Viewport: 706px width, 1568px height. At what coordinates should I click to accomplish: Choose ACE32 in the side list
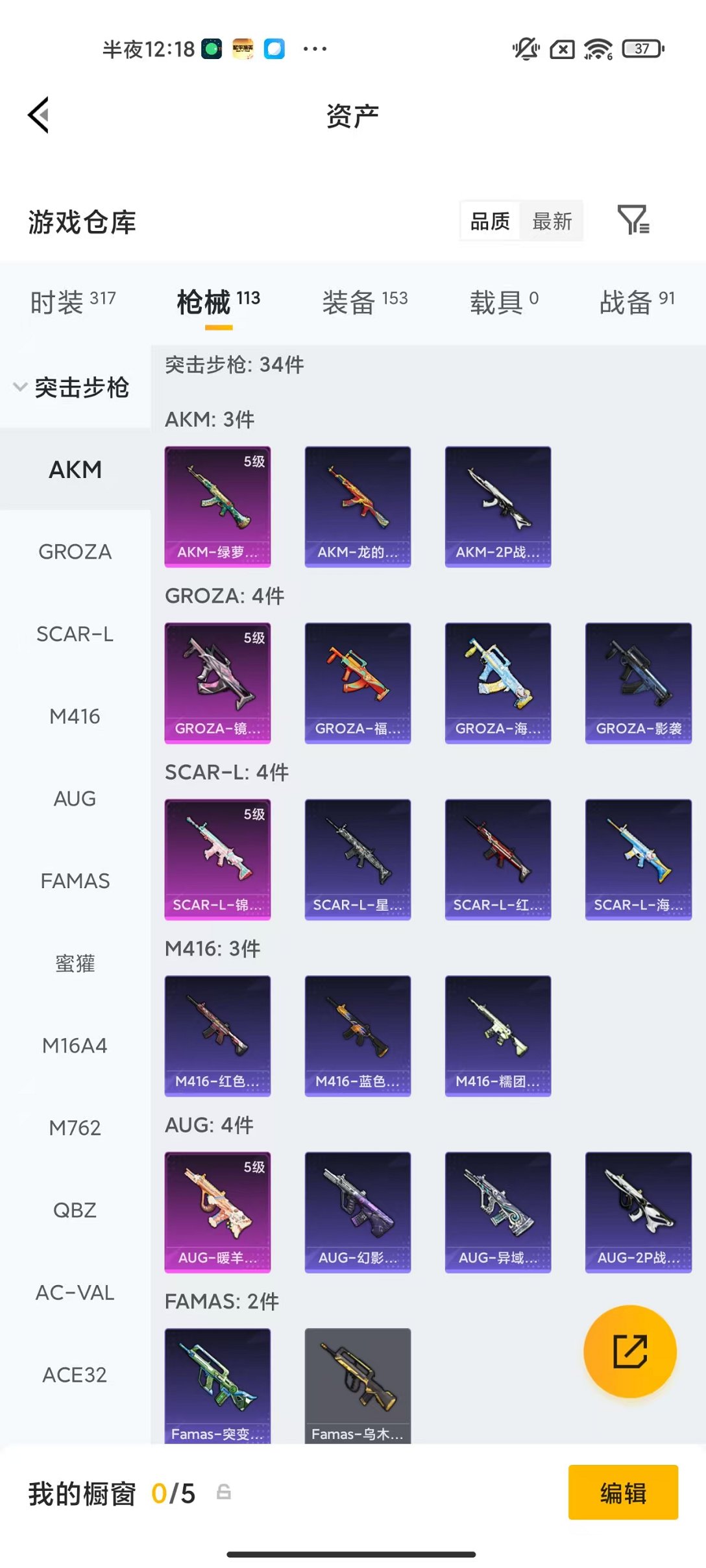[75, 1375]
